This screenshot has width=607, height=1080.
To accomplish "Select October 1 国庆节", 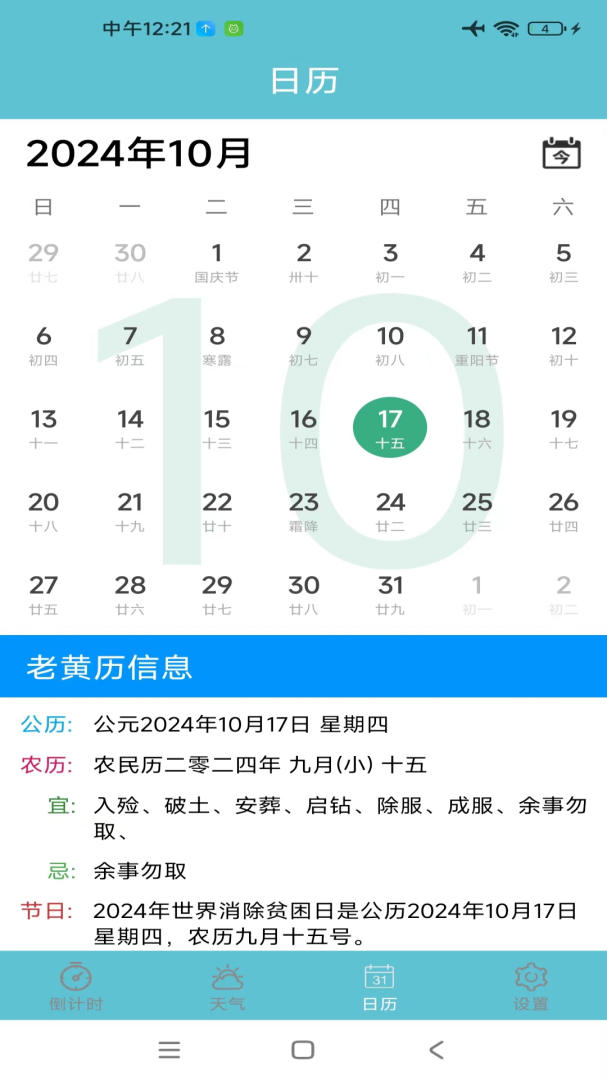I will coord(217,262).
